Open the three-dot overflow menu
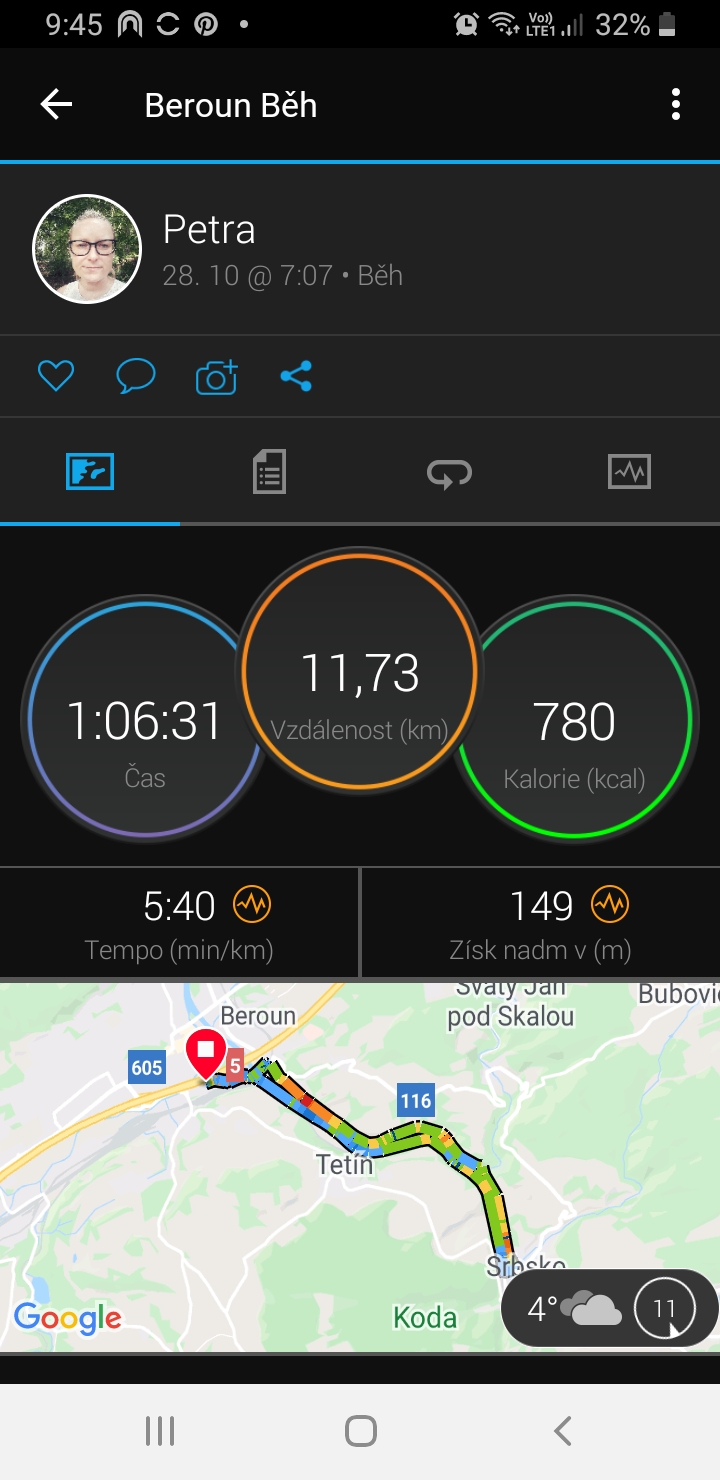This screenshot has height=1480, width=720. coord(676,104)
